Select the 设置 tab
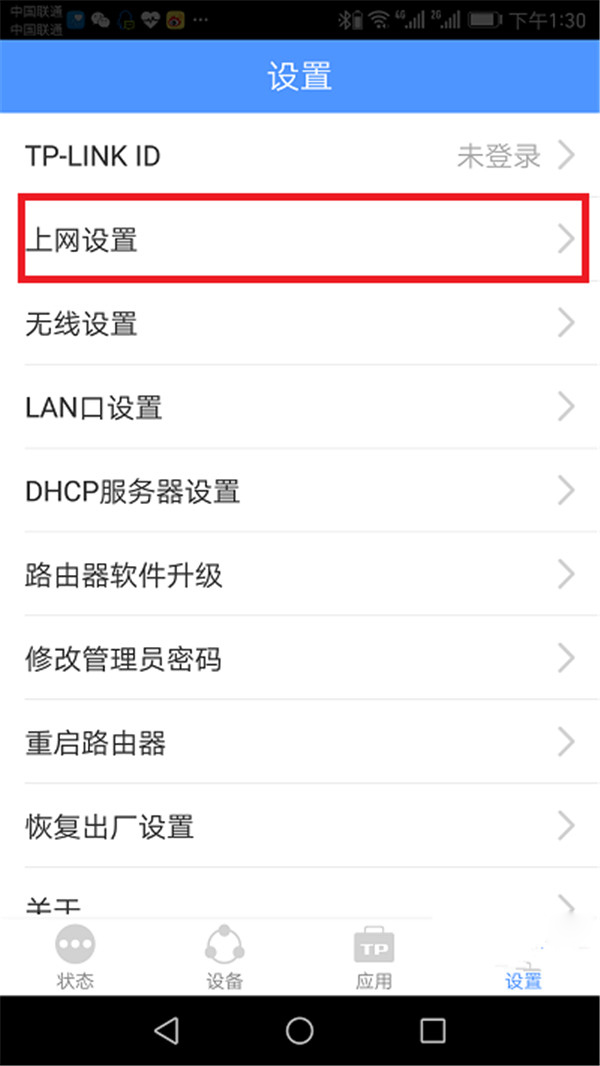Screen dimensions: 600x1066 [523, 957]
